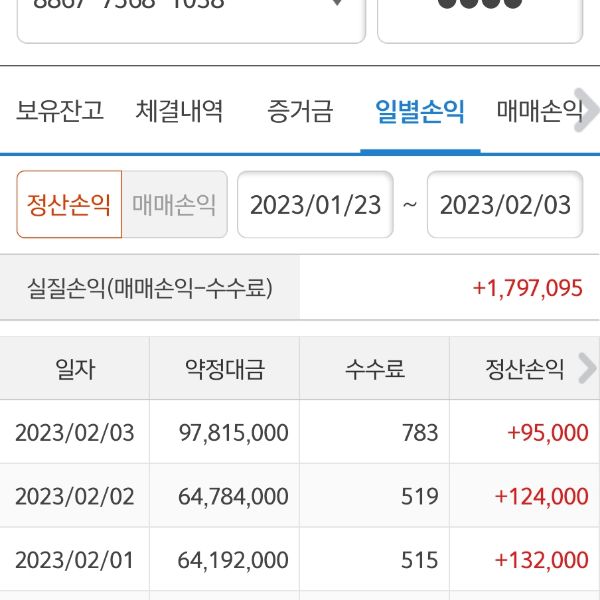The image size is (600, 600).
Task: Switch to the 매매손익 segment button
Action: pos(174,205)
